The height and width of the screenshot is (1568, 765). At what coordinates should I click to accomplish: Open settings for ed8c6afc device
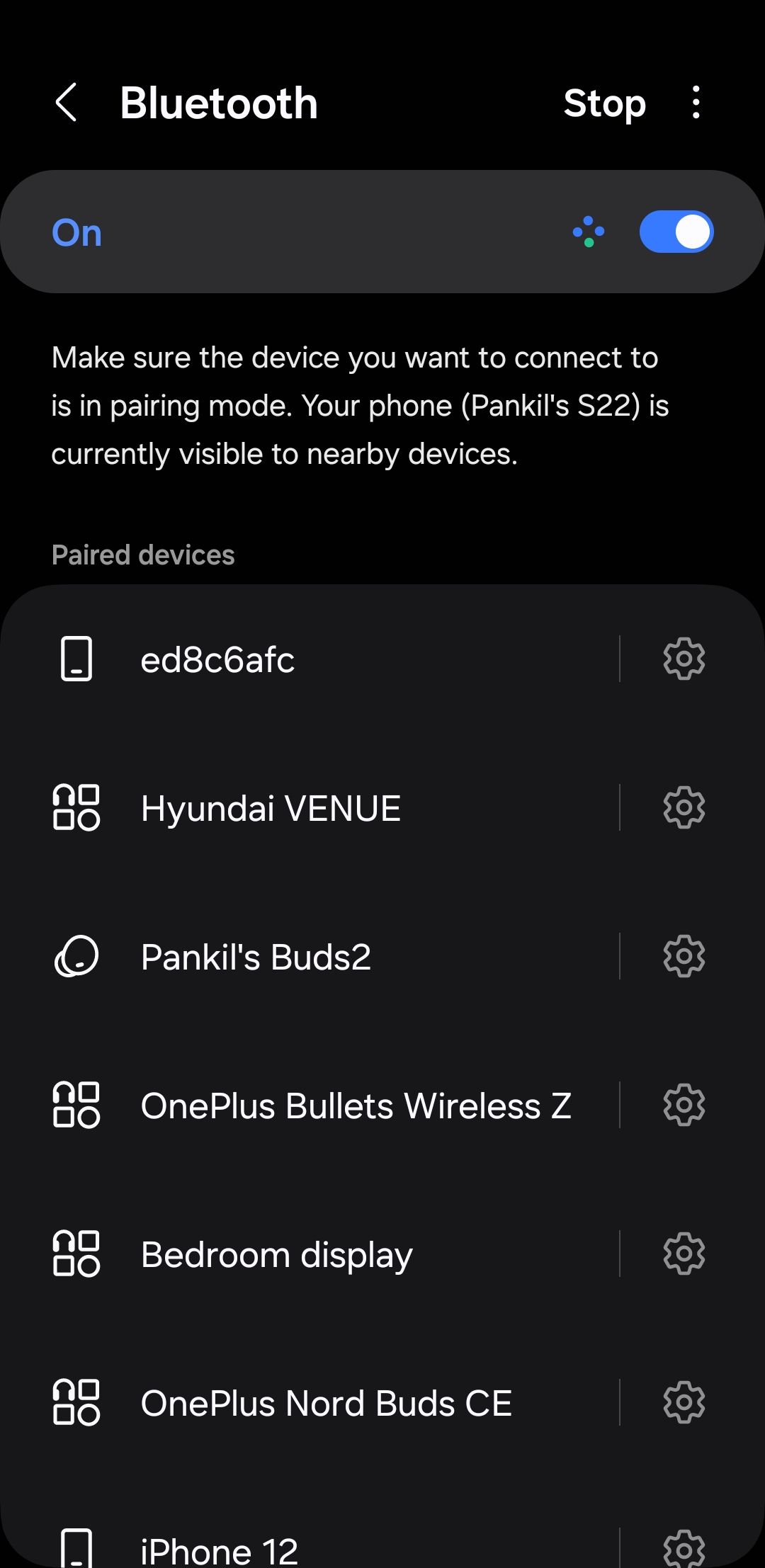point(684,660)
